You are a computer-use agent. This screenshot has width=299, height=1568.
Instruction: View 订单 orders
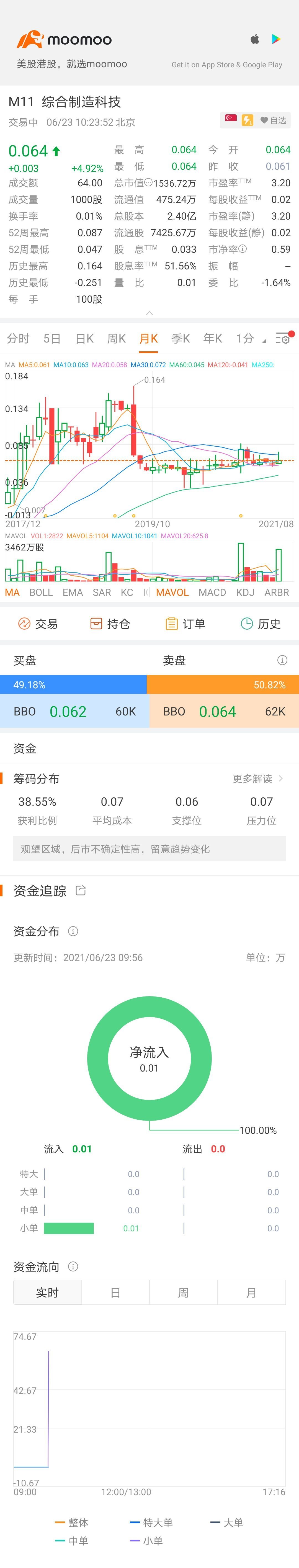pyautogui.click(x=185, y=623)
